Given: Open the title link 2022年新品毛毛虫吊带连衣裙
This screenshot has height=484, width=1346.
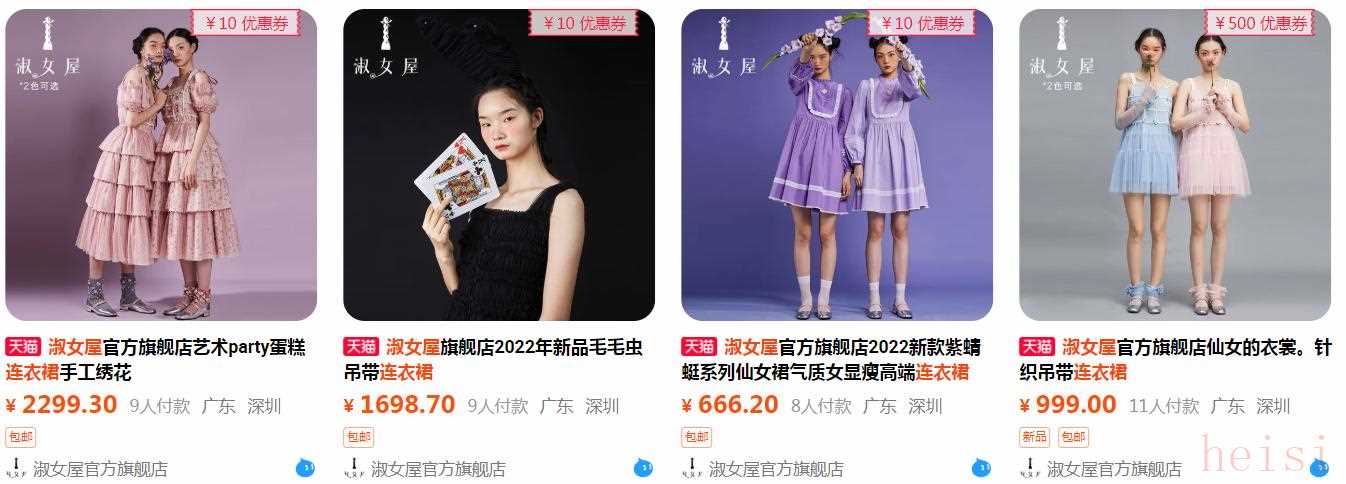Looking at the screenshot, I should point(493,360).
